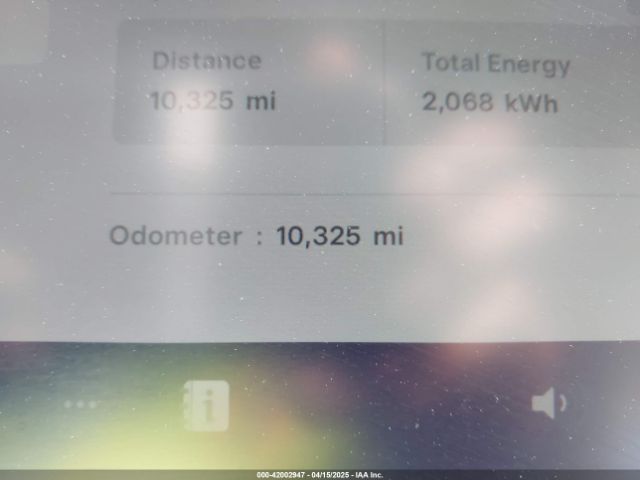Open the owner's manual icon
The width and height of the screenshot is (640, 480).
206,405
